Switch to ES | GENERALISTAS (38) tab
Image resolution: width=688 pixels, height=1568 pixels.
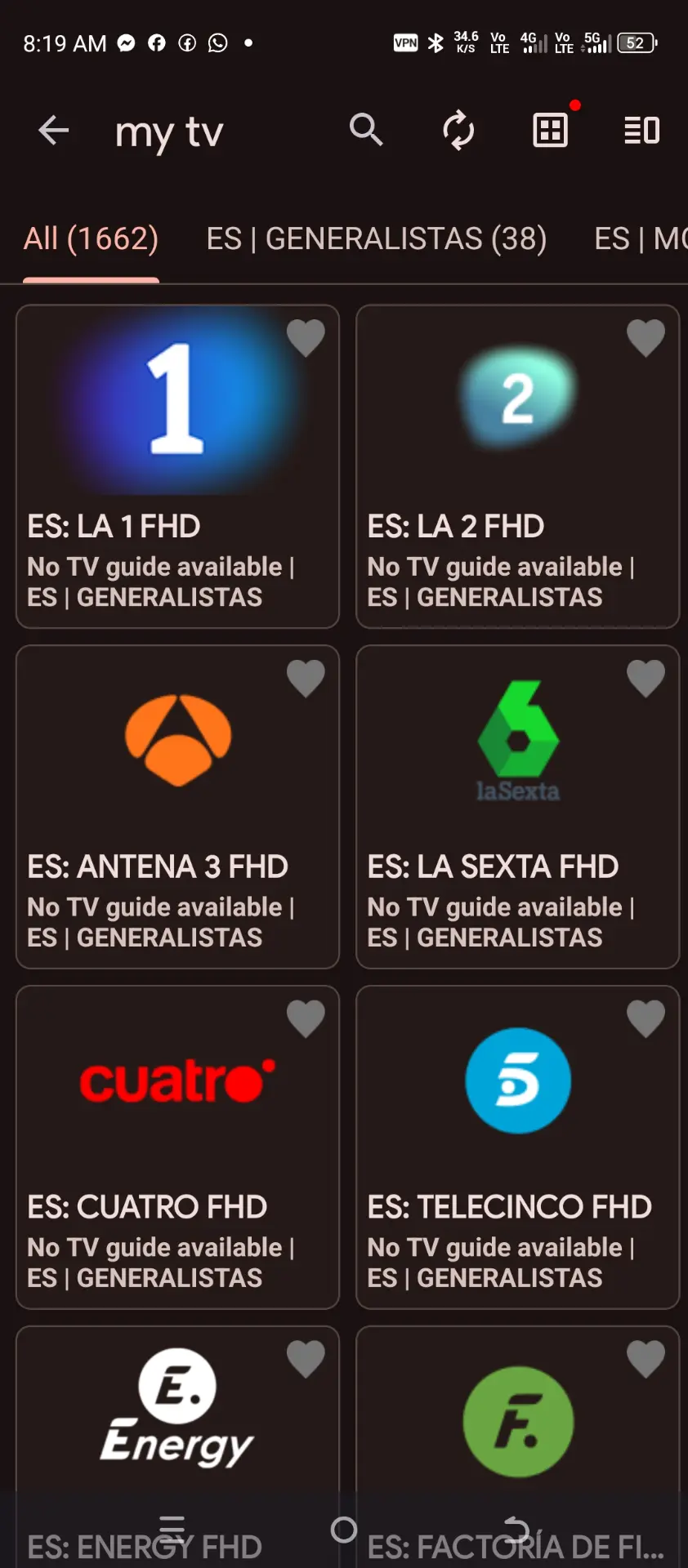point(377,238)
